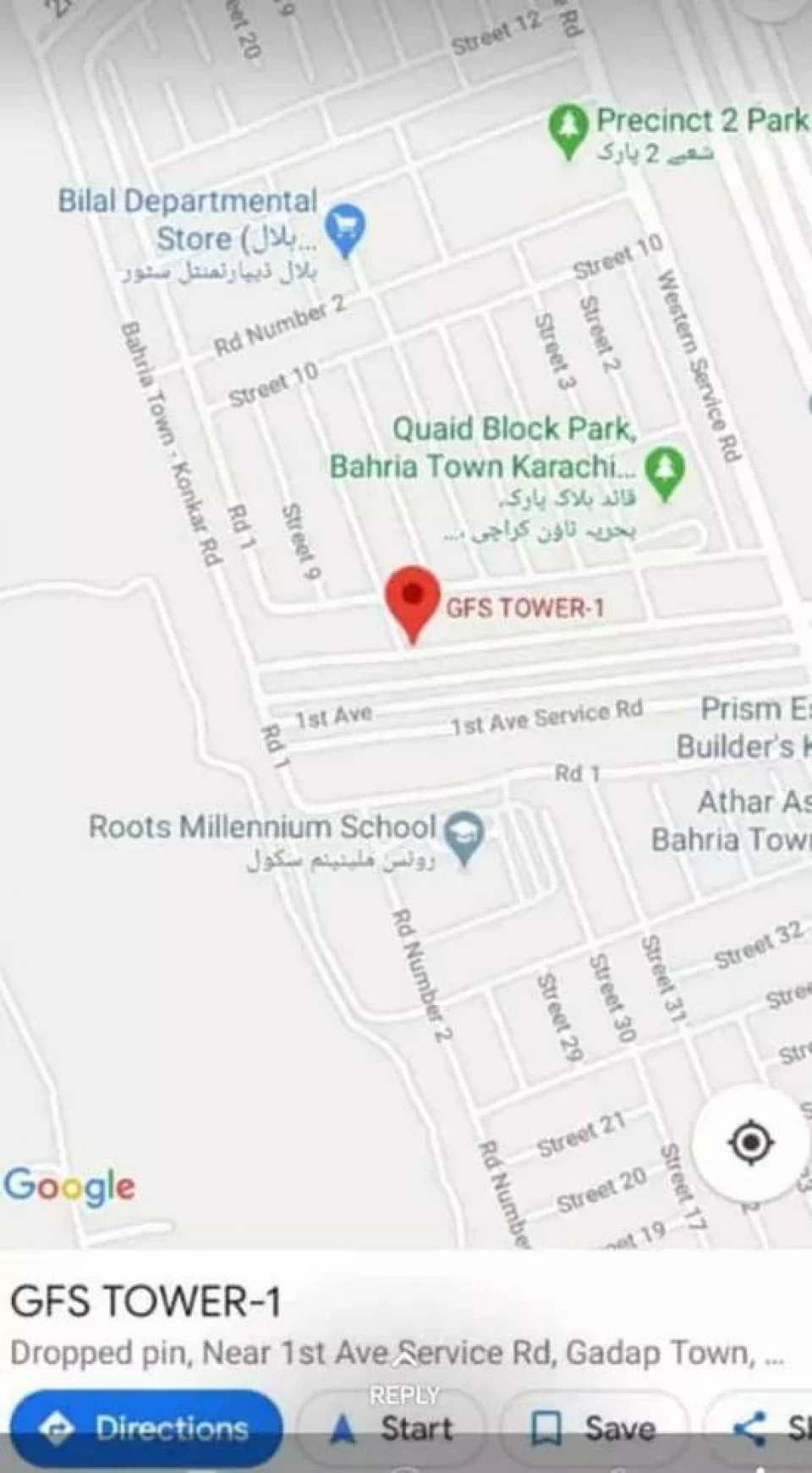Open the Roots Millennium School marker
The image size is (812, 1473).
[x=465, y=835]
